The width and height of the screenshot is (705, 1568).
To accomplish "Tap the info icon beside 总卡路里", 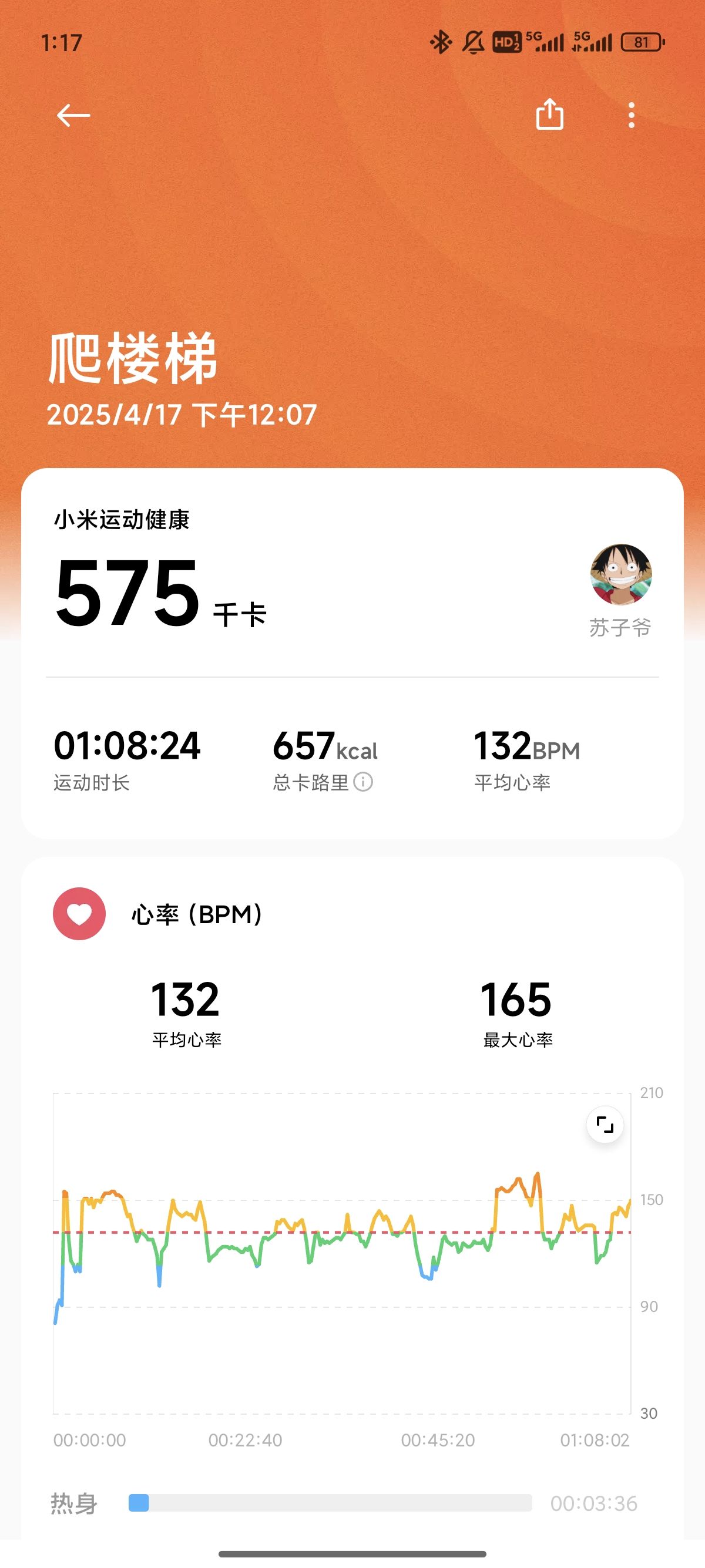I will pyautogui.click(x=363, y=782).
